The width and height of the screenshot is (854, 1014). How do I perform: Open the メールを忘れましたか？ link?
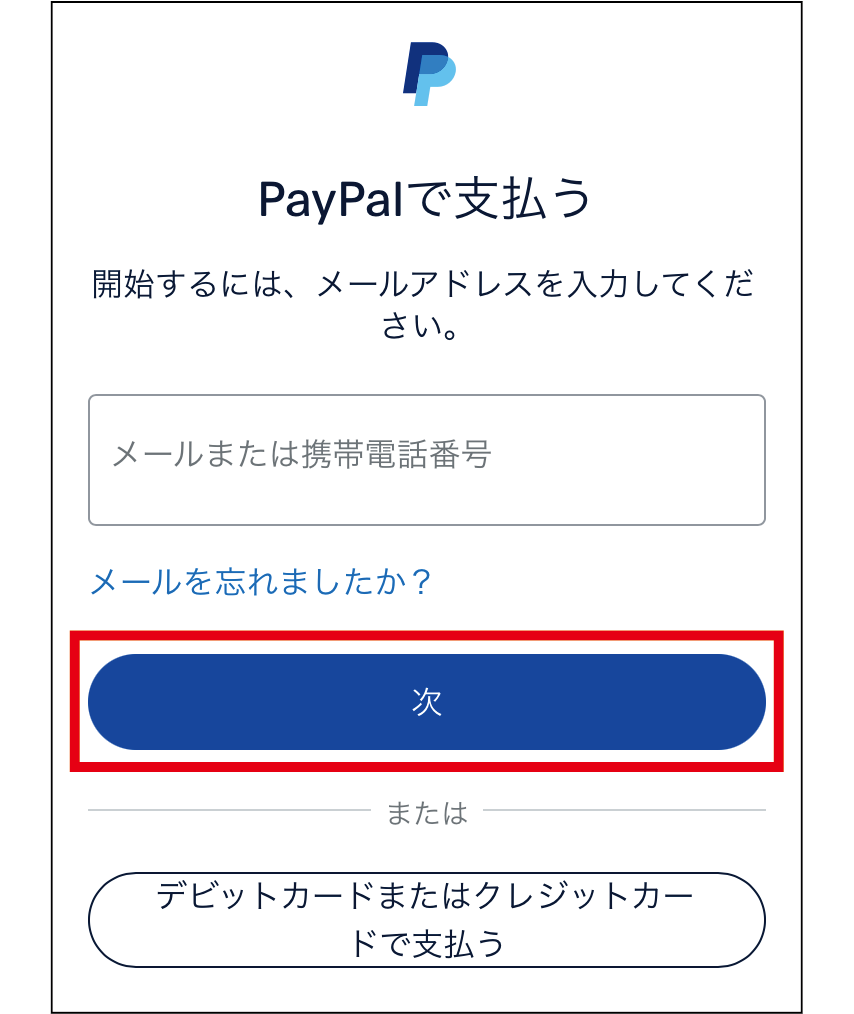click(260, 581)
